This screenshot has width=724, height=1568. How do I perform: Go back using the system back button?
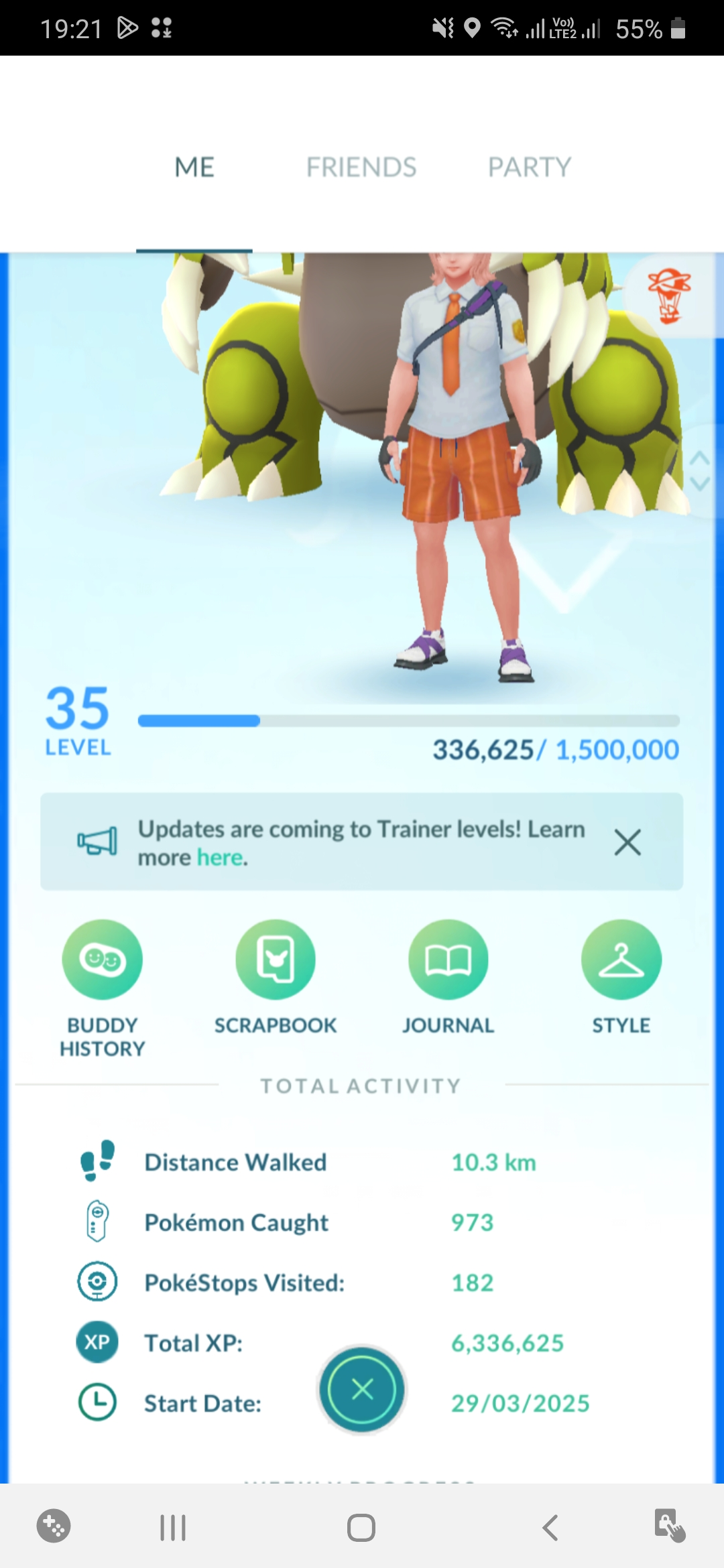coord(550,1528)
